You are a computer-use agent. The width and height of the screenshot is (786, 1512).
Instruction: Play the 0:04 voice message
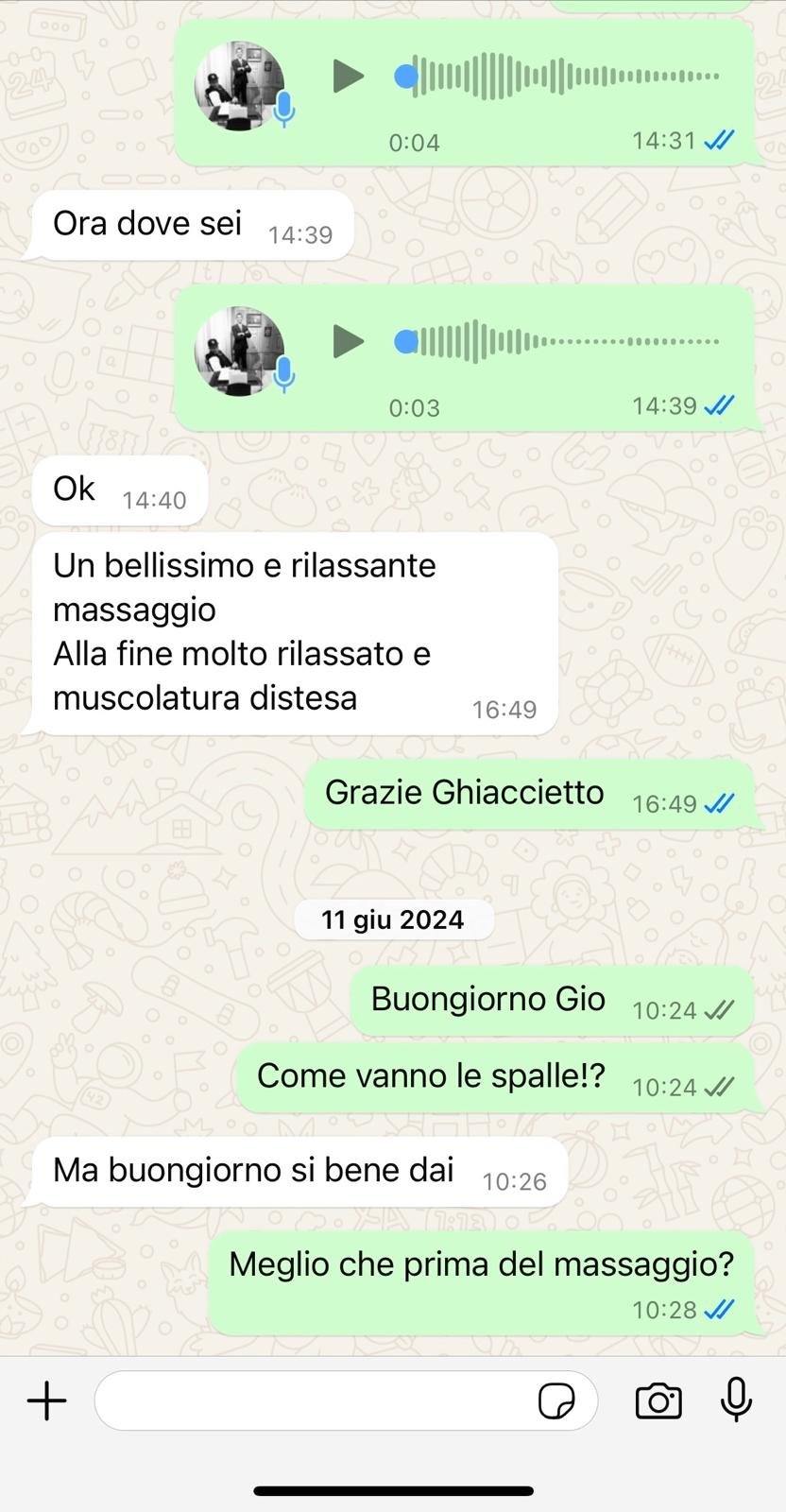tap(350, 77)
